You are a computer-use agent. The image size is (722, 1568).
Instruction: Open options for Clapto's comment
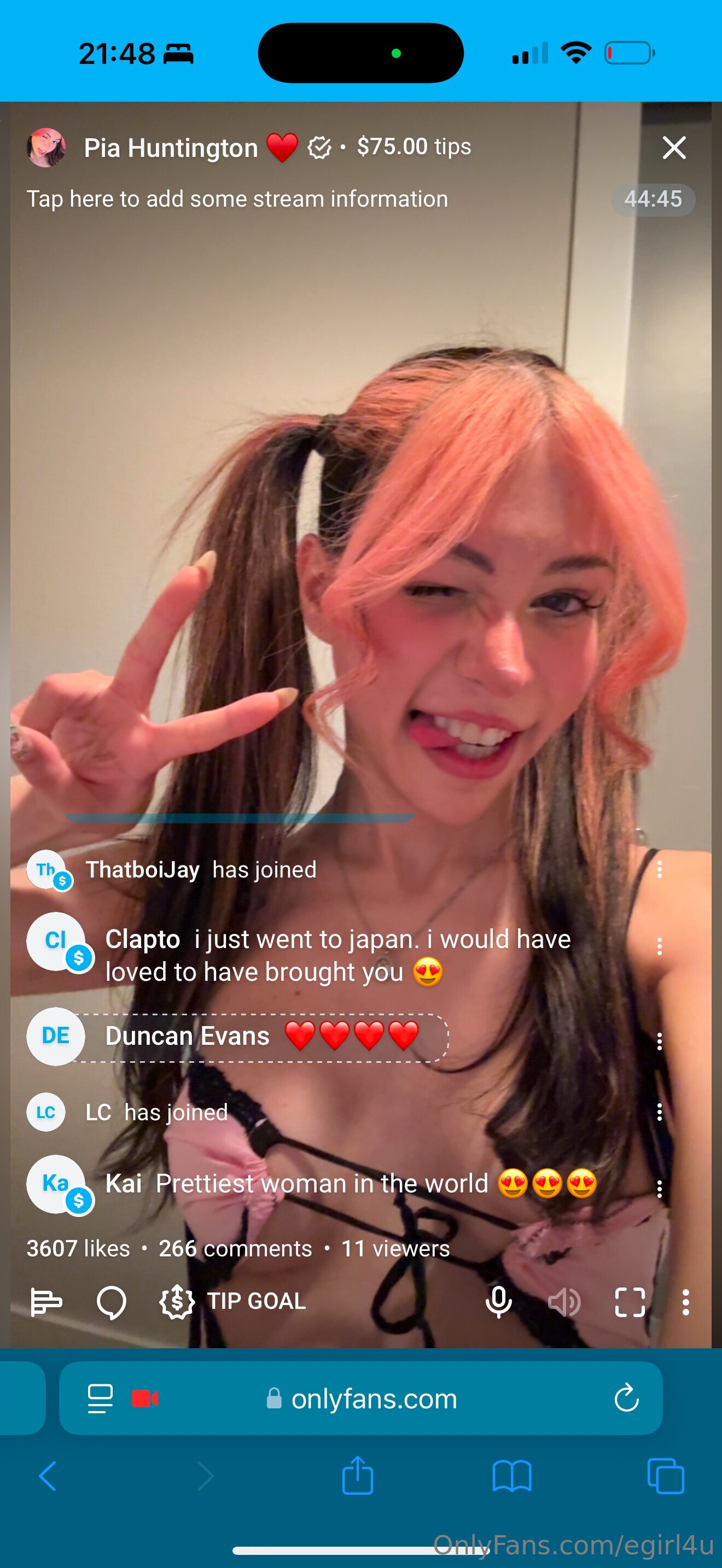(659, 946)
